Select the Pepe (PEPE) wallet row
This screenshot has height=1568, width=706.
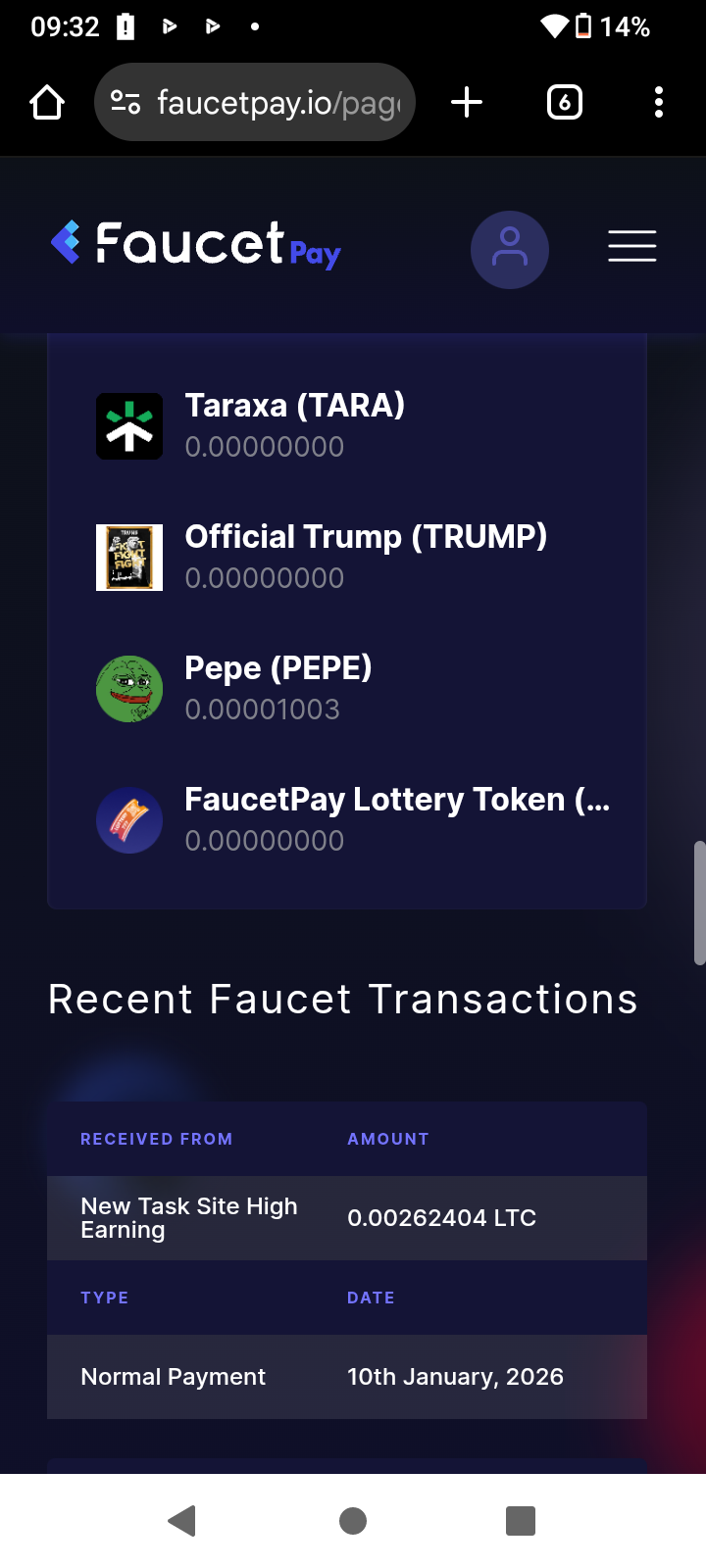(x=347, y=688)
